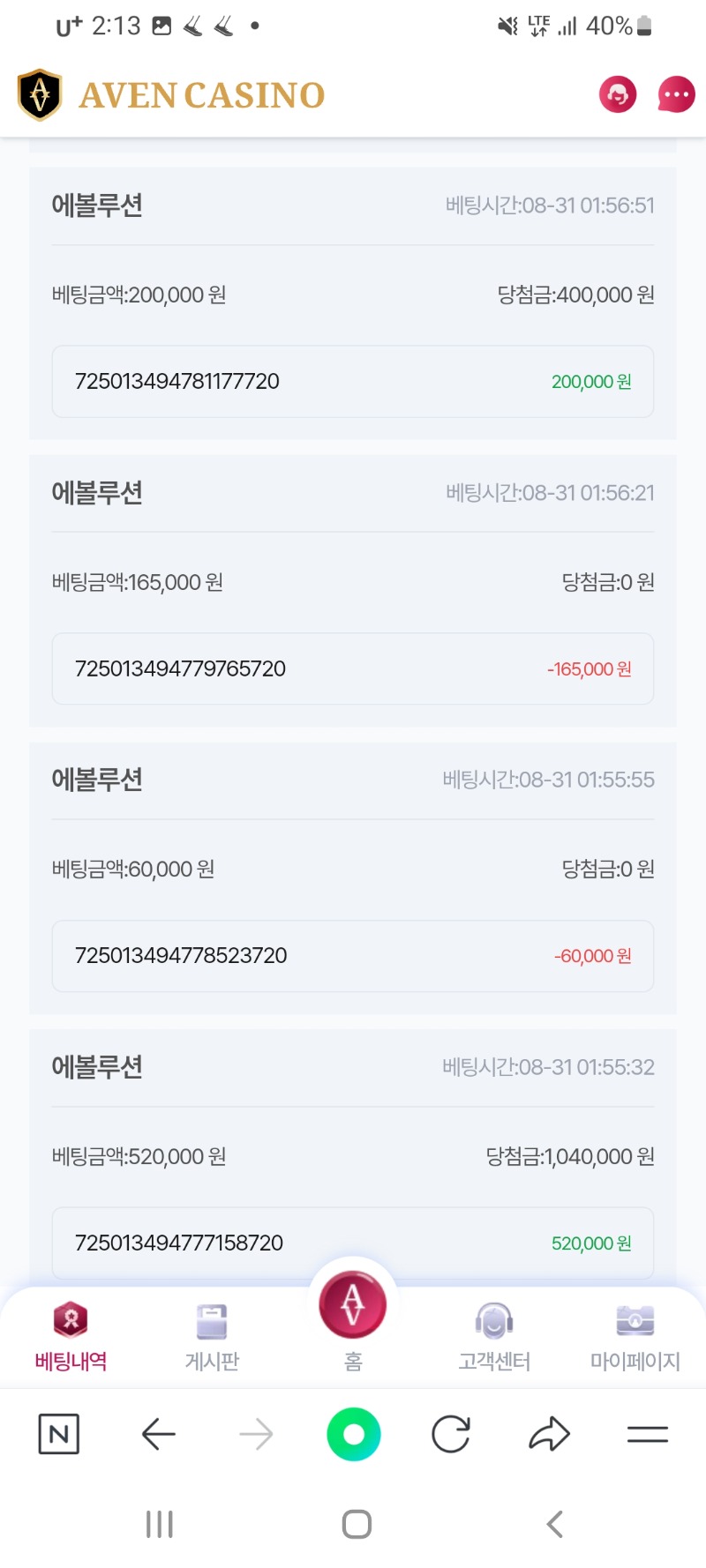
Task: Go back in the browser toolbar
Action: point(159,1434)
